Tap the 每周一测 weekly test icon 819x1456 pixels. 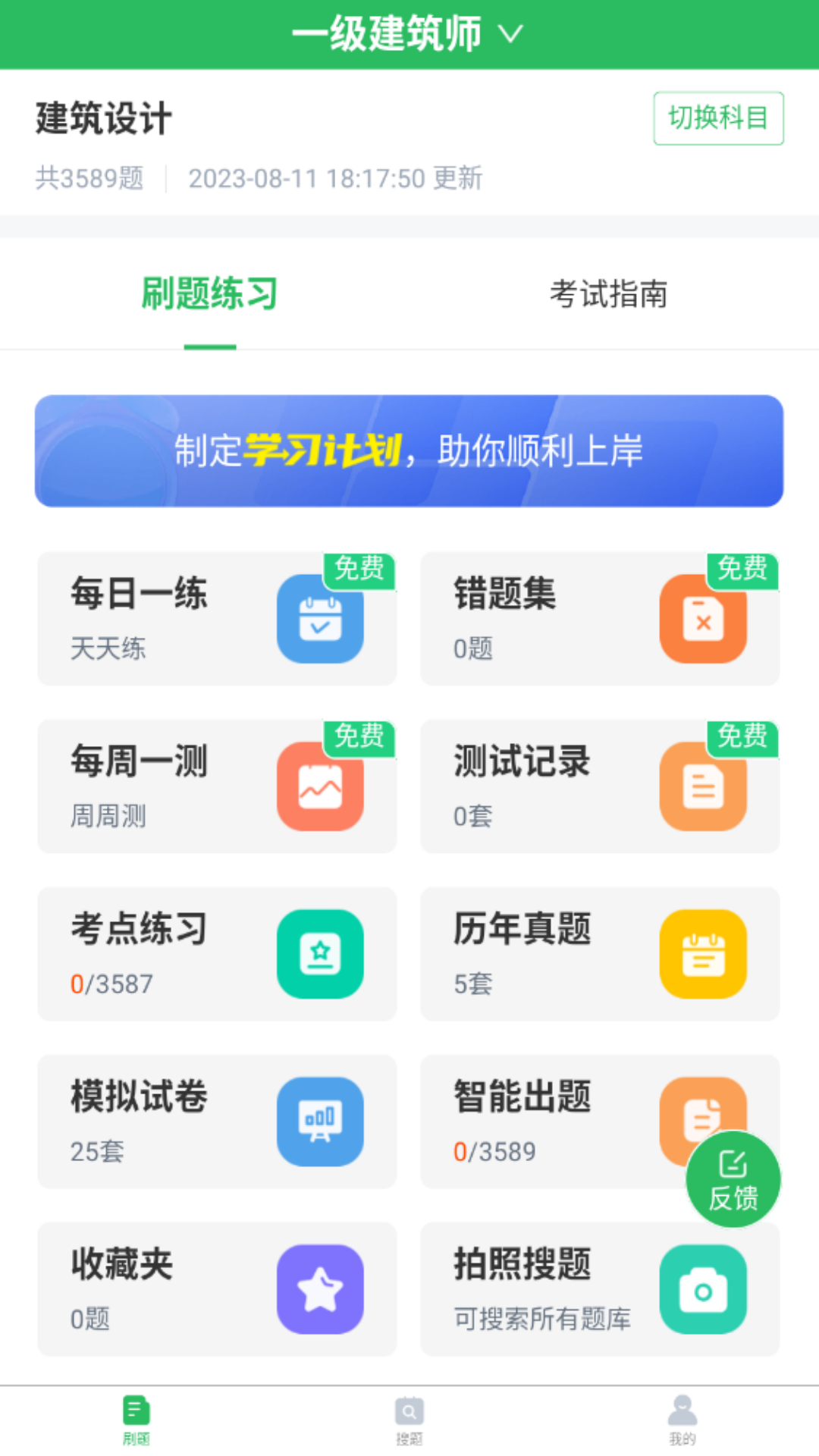321,786
